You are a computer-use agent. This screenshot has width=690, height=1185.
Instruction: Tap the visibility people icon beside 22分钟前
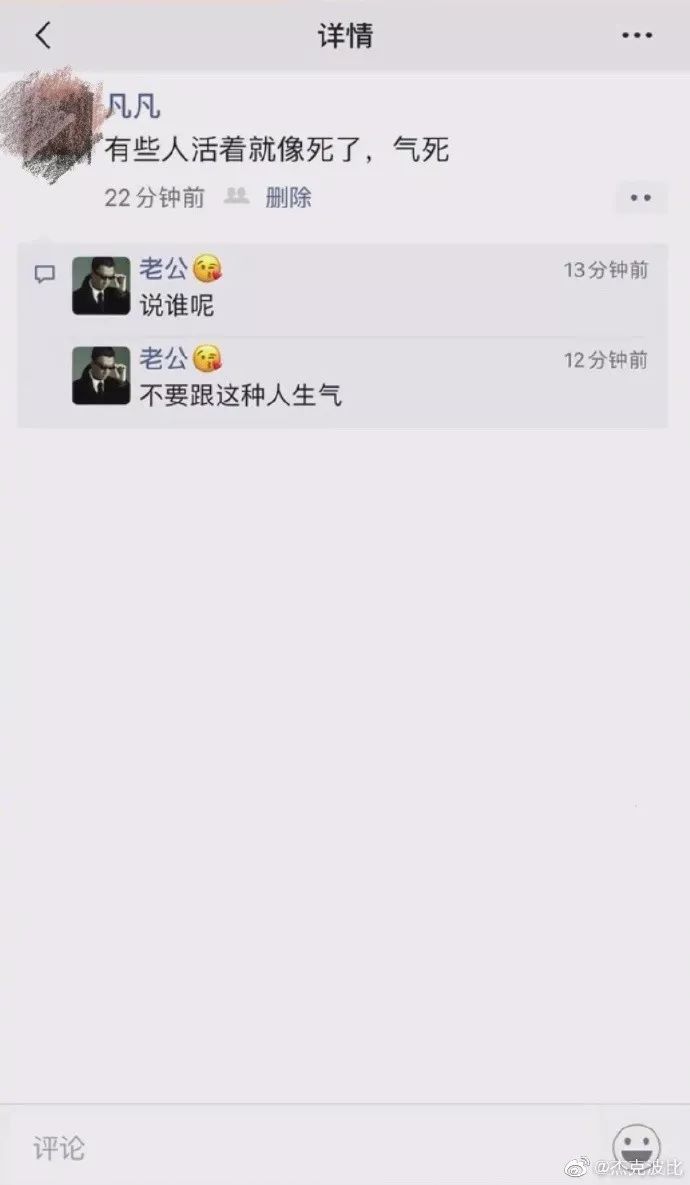(237, 196)
